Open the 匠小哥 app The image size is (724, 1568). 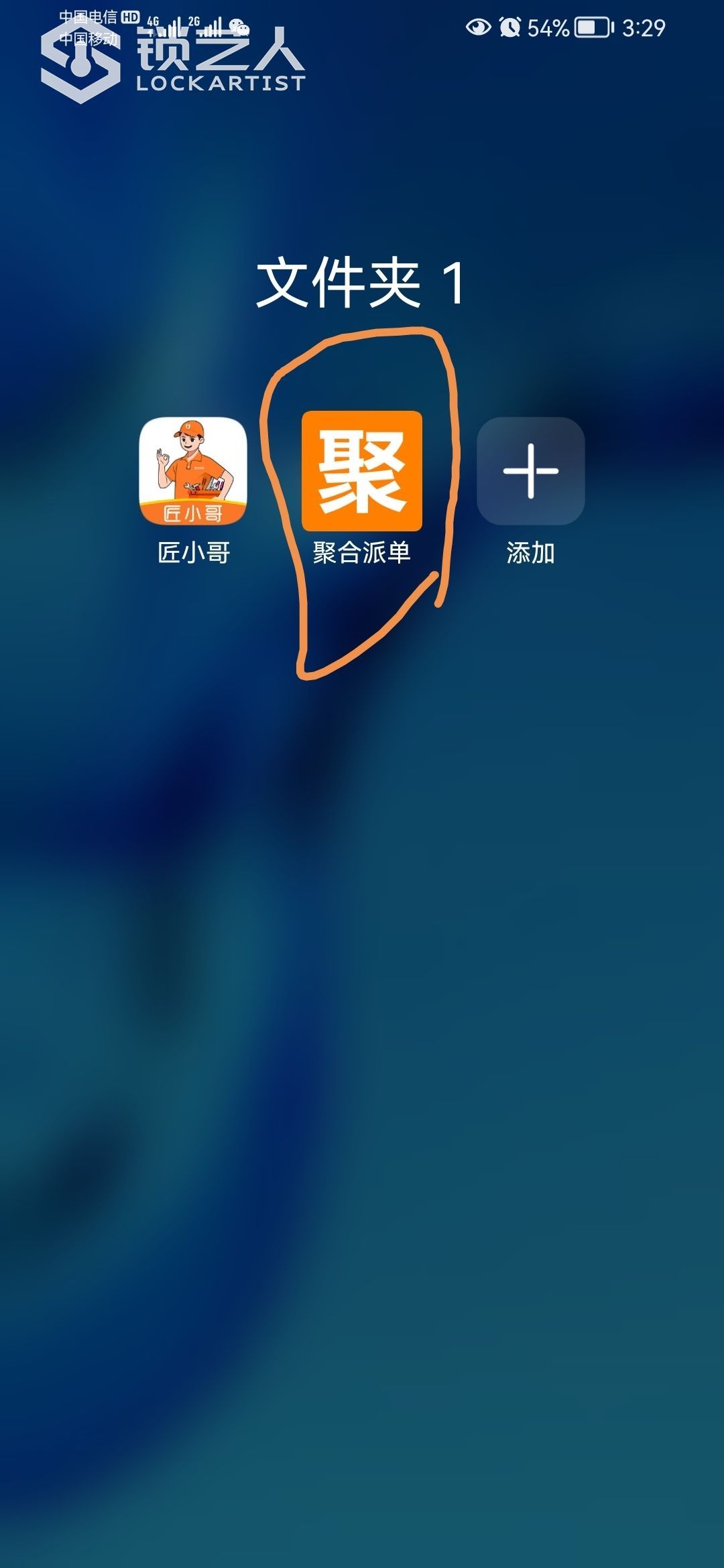click(x=193, y=471)
